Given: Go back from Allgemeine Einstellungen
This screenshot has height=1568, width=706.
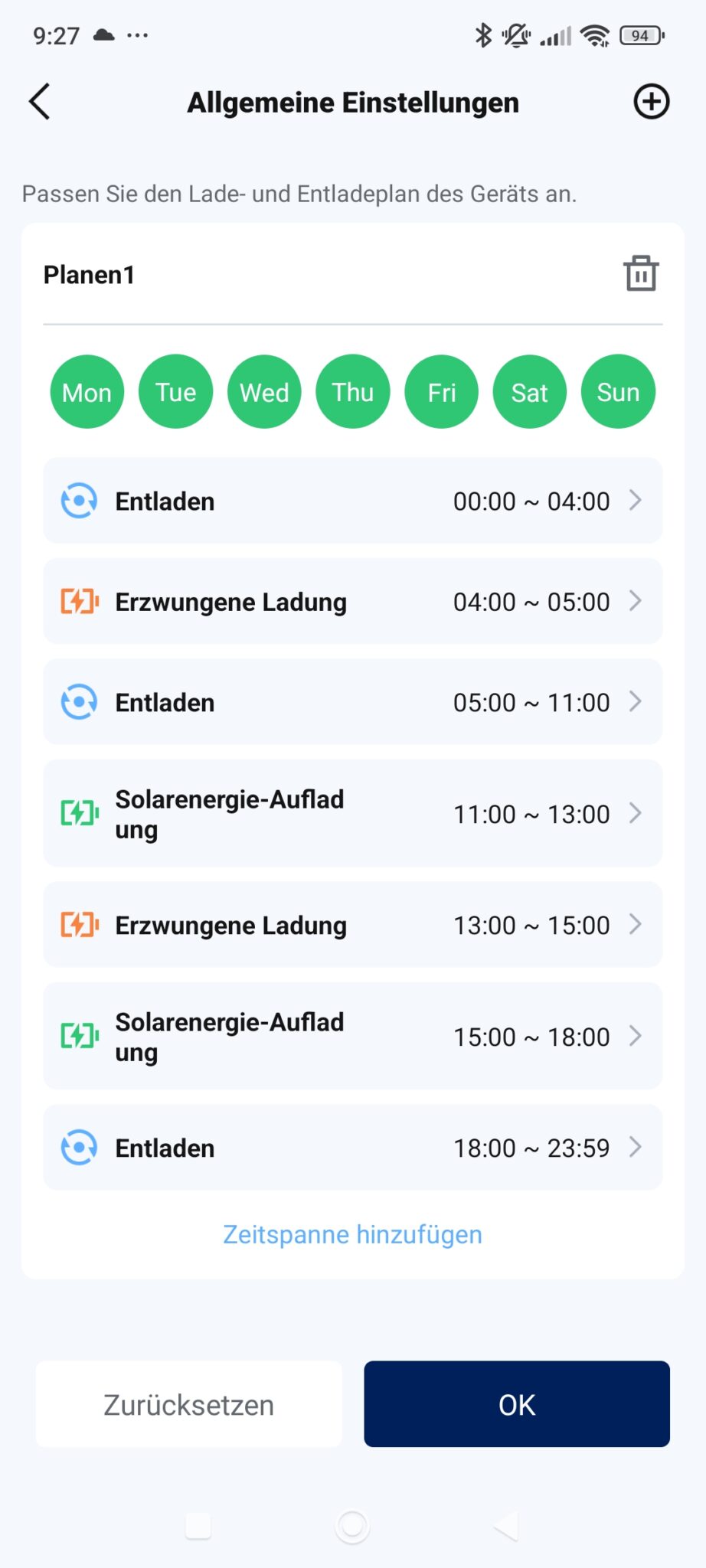Looking at the screenshot, I should (x=40, y=102).
